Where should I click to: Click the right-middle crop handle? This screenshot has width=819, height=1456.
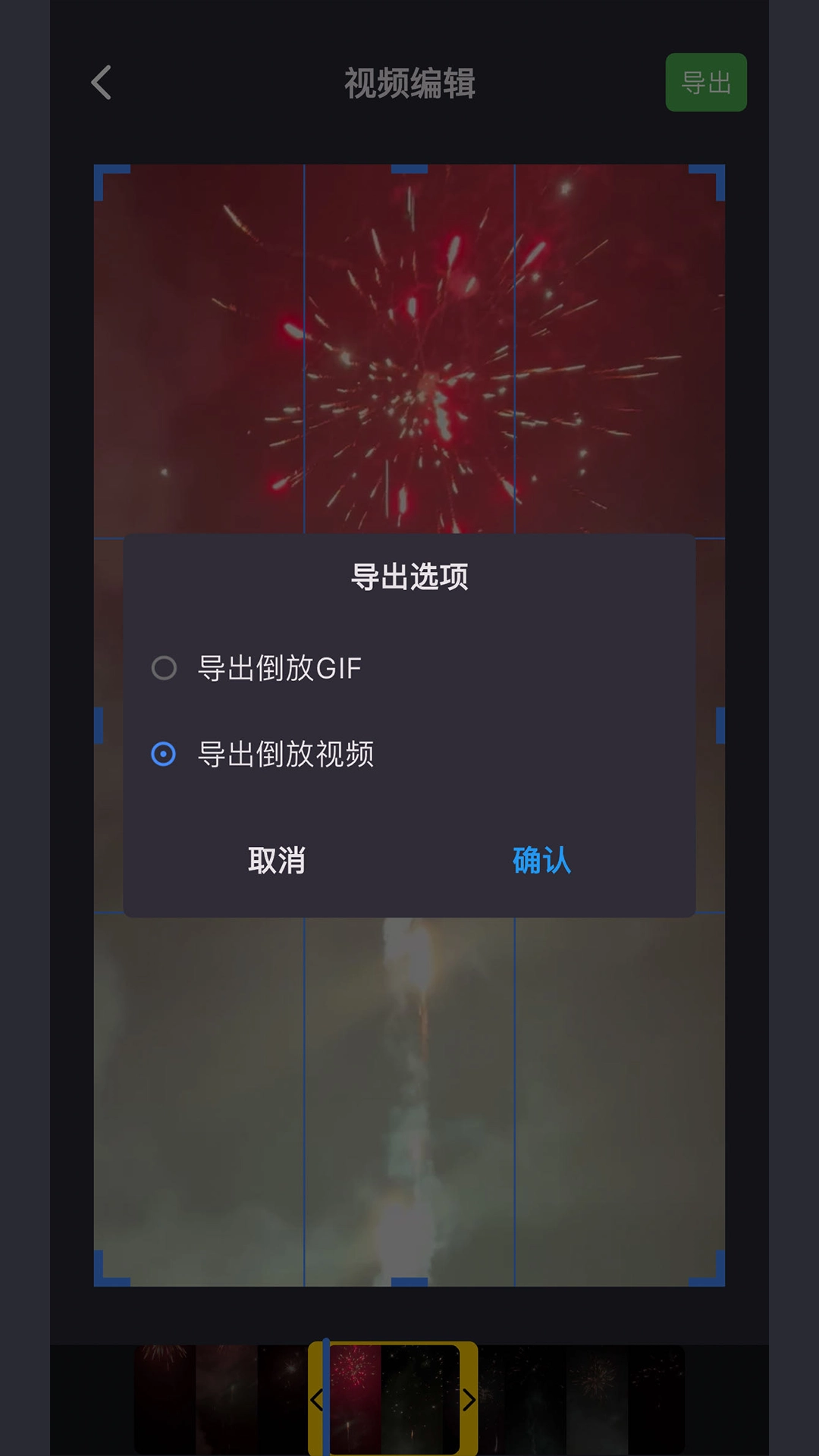point(720,724)
